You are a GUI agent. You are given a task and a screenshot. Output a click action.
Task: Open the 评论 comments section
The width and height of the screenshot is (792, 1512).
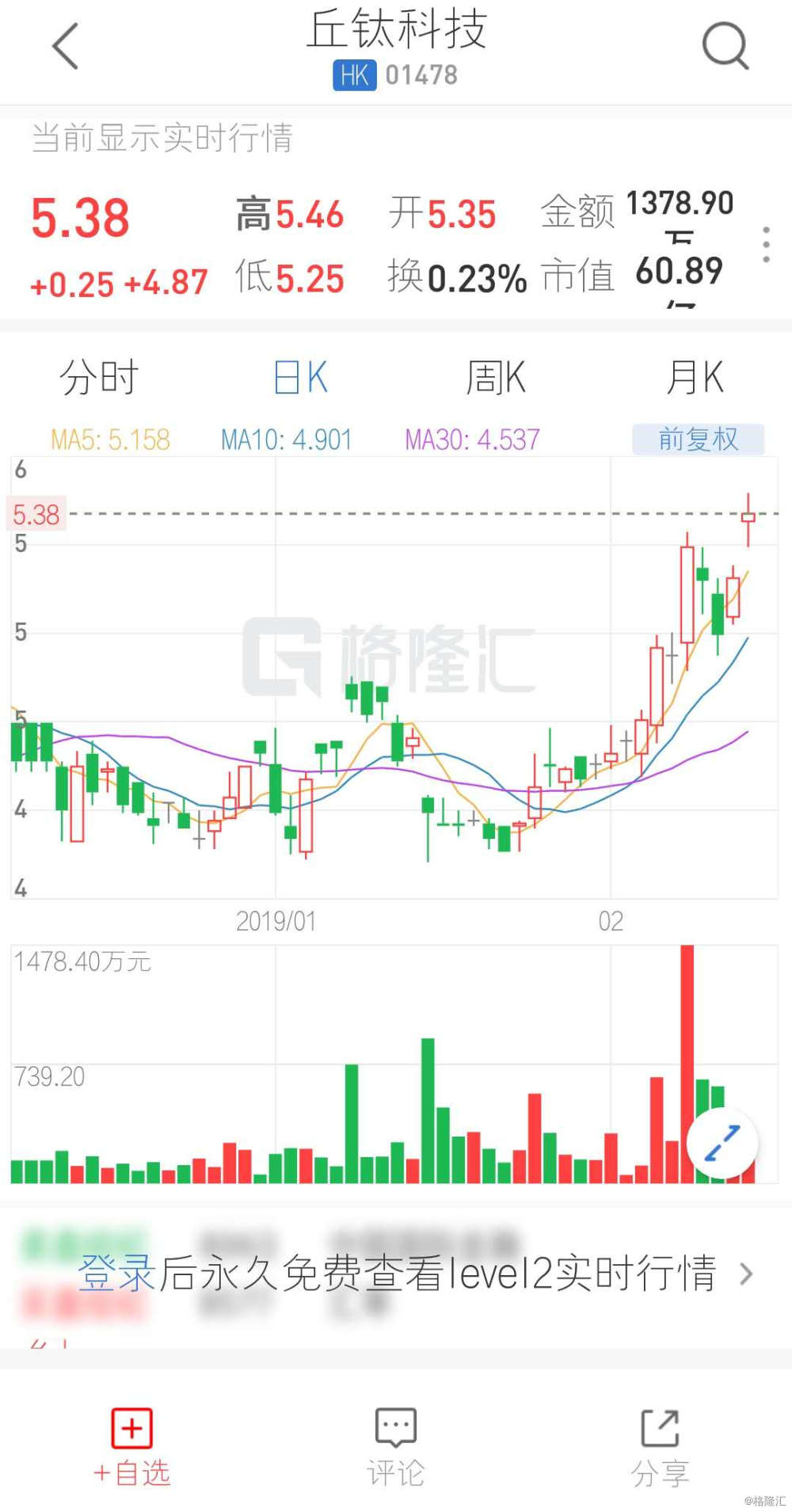click(x=395, y=1448)
